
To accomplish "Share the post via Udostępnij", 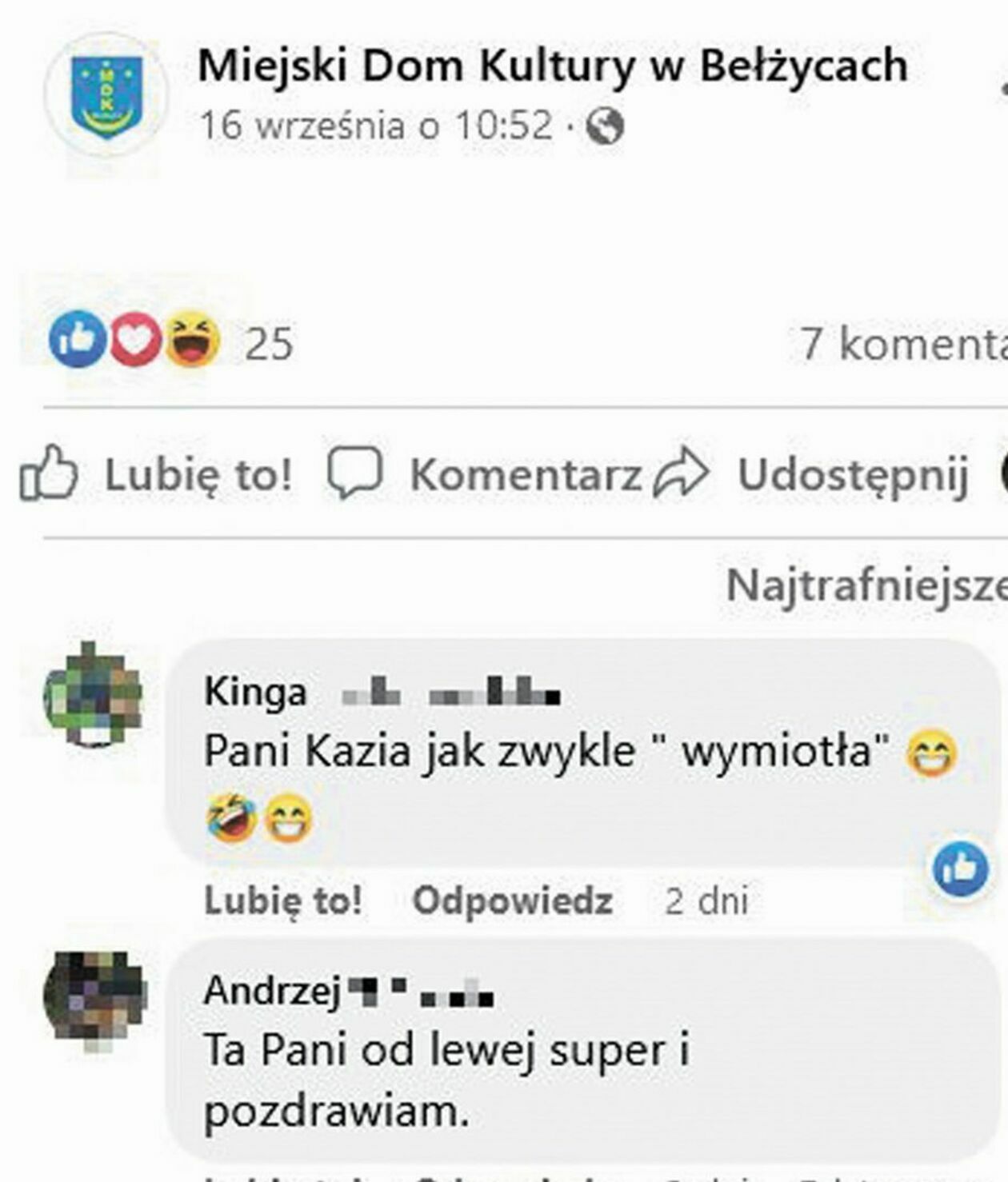I will 812,474.
